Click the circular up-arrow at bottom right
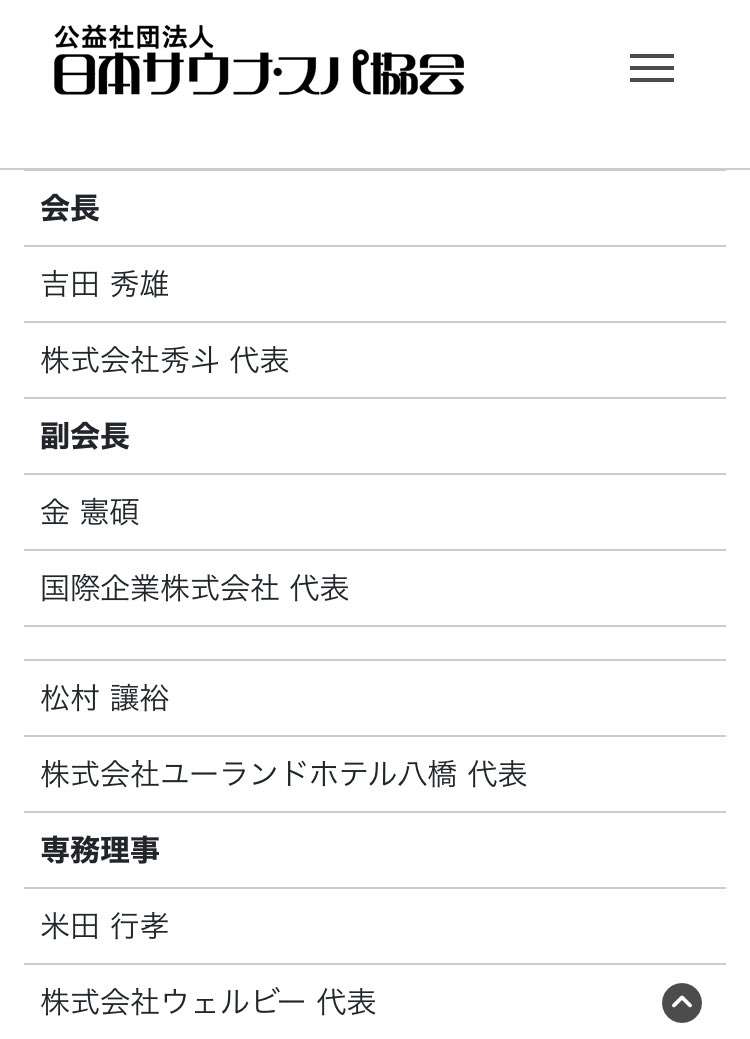This screenshot has width=750, height=1039. click(682, 1003)
